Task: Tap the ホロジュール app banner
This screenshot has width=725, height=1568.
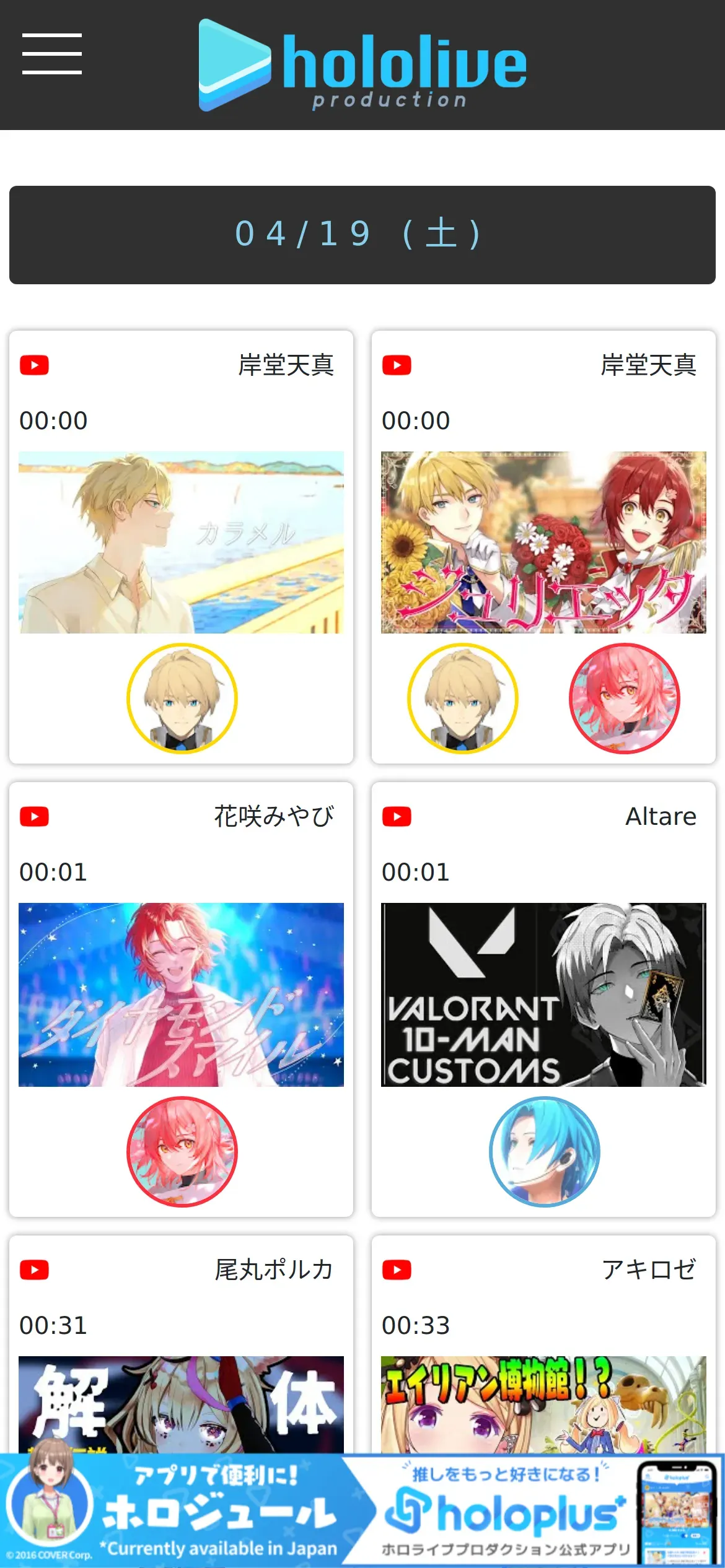Action: click(x=180, y=1511)
